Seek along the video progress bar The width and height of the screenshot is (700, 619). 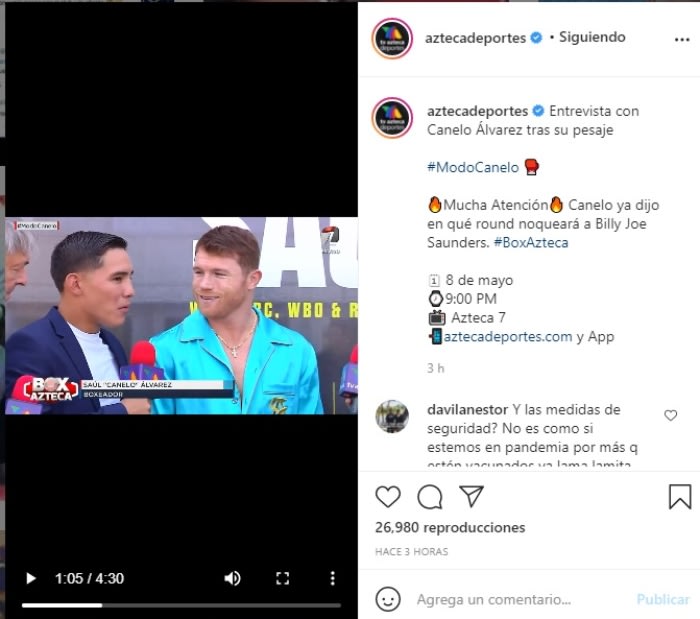pos(180,605)
